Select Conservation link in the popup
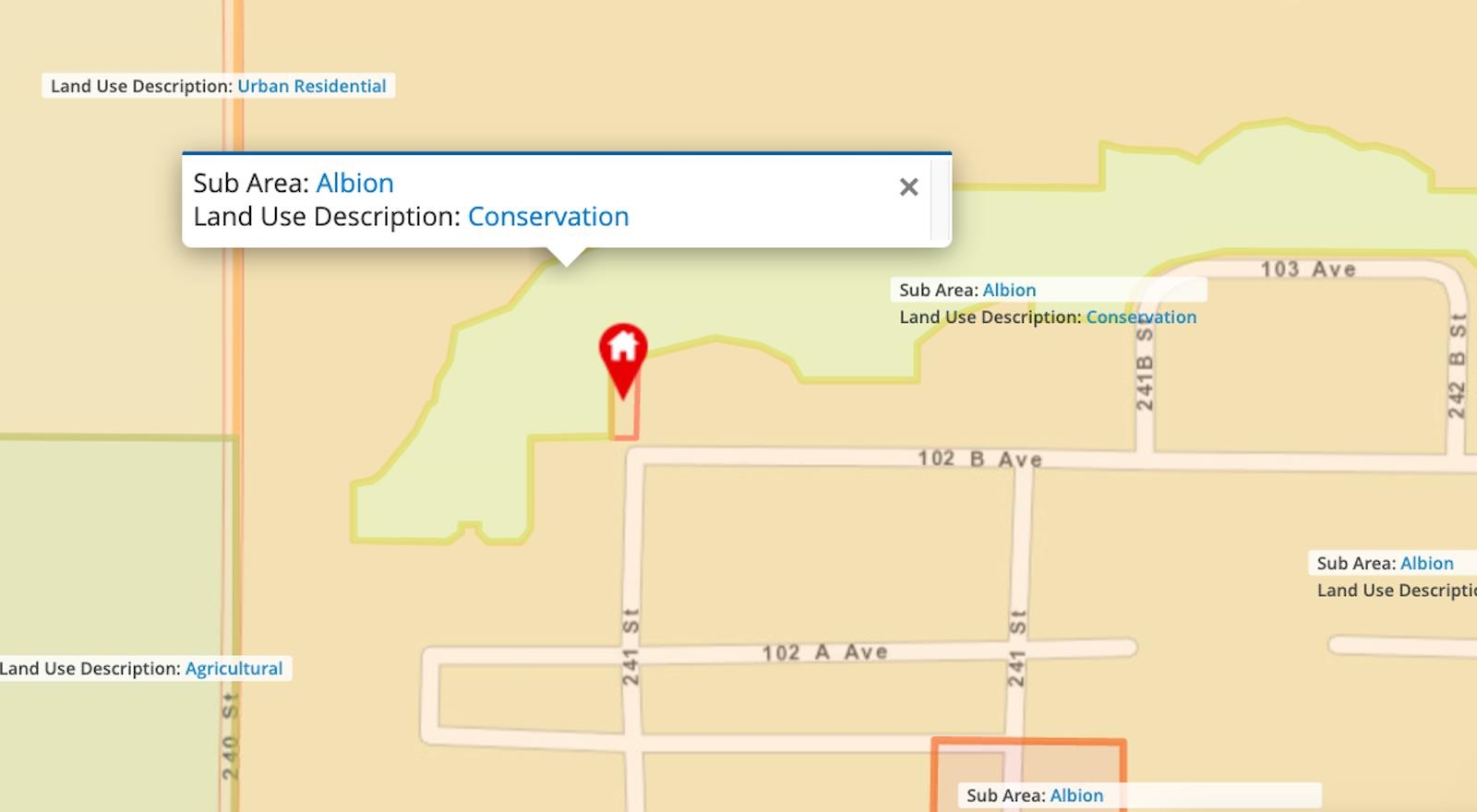The width and height of the screenshot is (1477, 812). coord(547,217)
